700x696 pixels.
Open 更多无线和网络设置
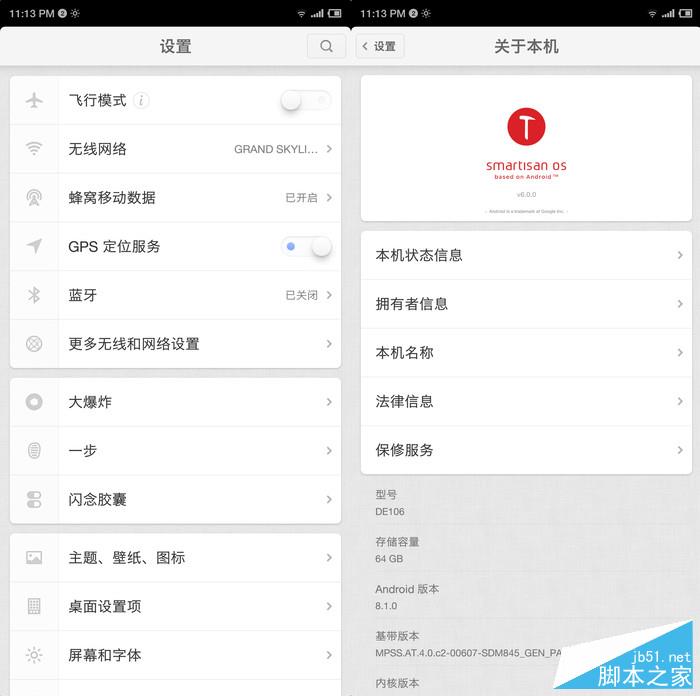click(x=175, y=344)
